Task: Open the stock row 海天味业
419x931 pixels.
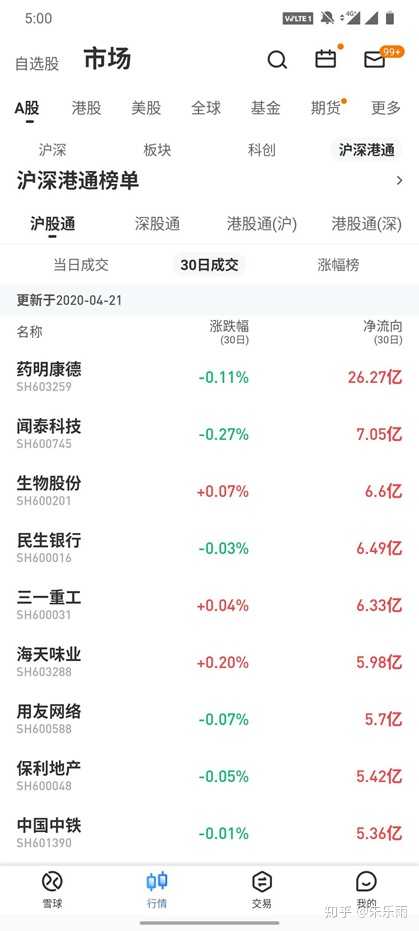Action: coord(210,662)
